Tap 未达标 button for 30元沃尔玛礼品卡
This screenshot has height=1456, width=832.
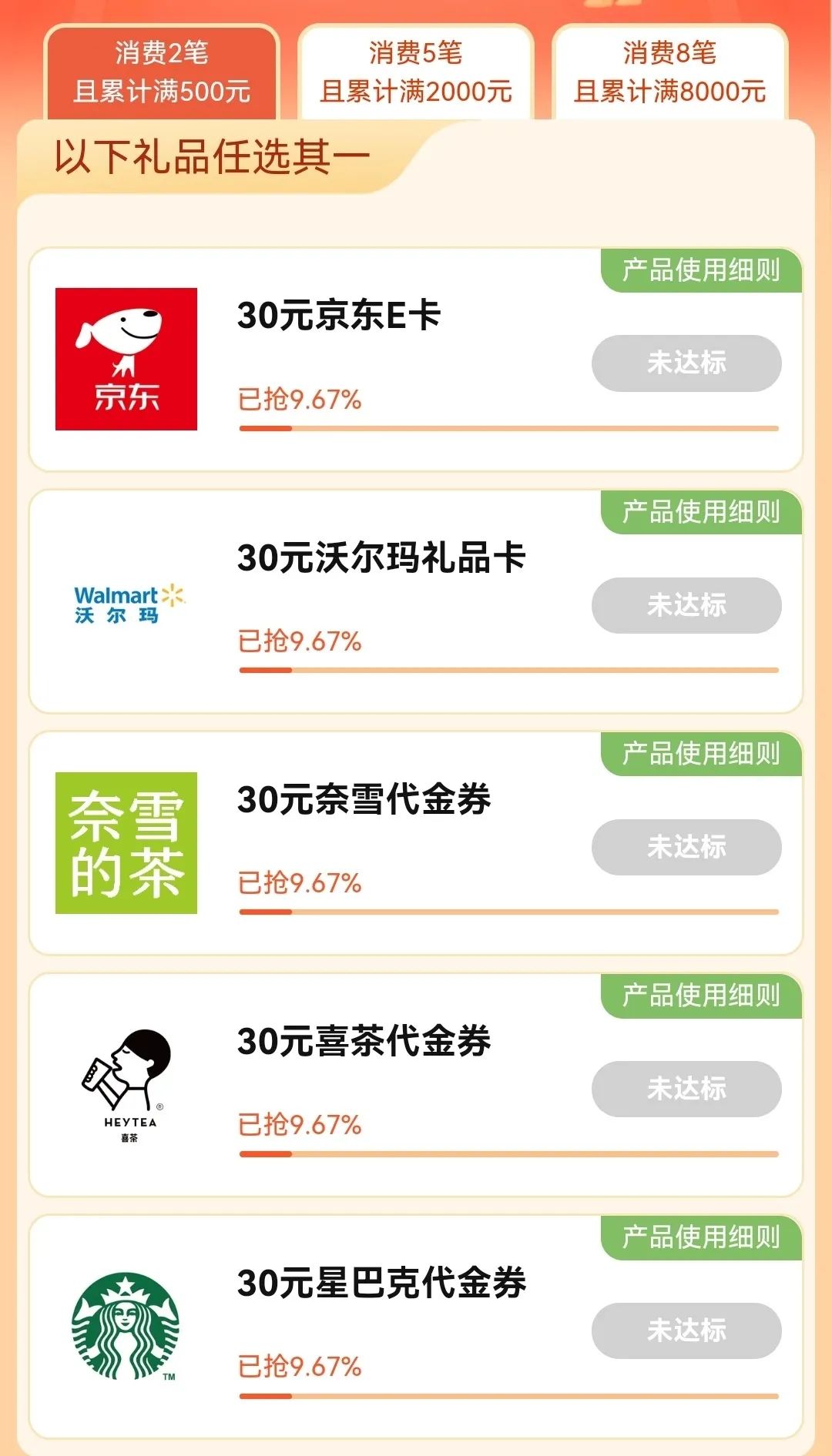[x=686, y=605]
